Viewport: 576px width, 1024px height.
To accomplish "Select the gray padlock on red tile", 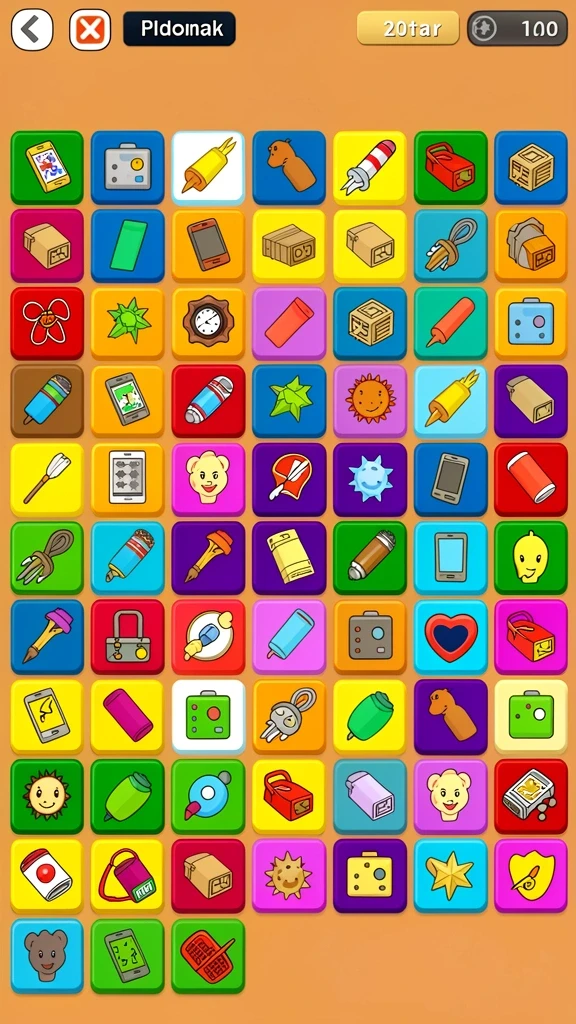I will pyautogui.click(x=127, y=637).
